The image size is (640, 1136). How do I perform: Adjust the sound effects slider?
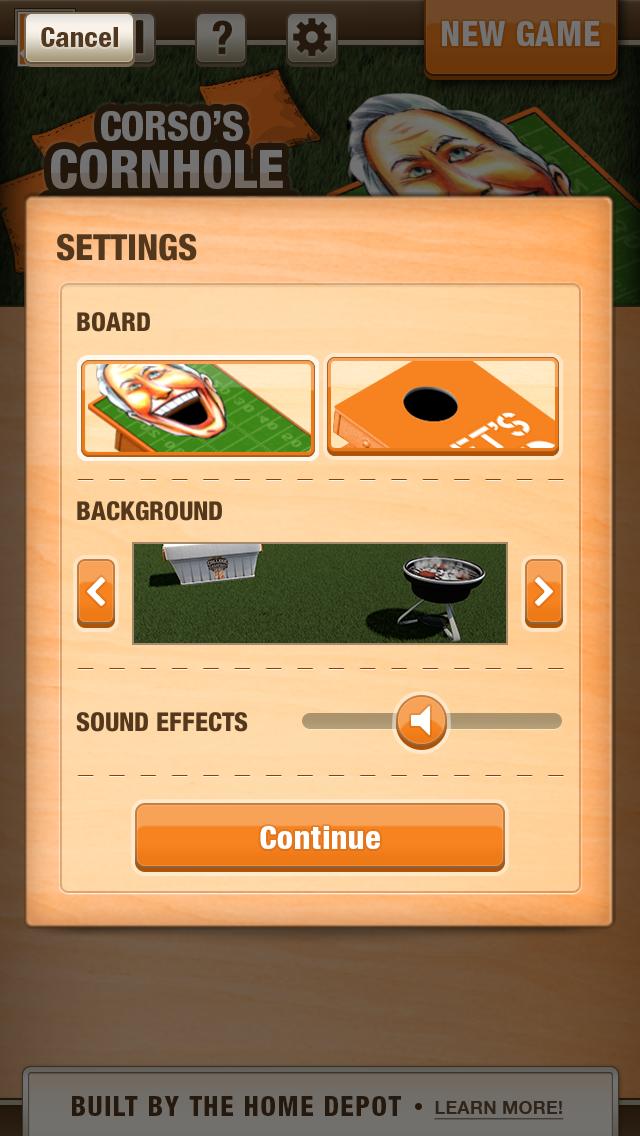tap(421, 721)
